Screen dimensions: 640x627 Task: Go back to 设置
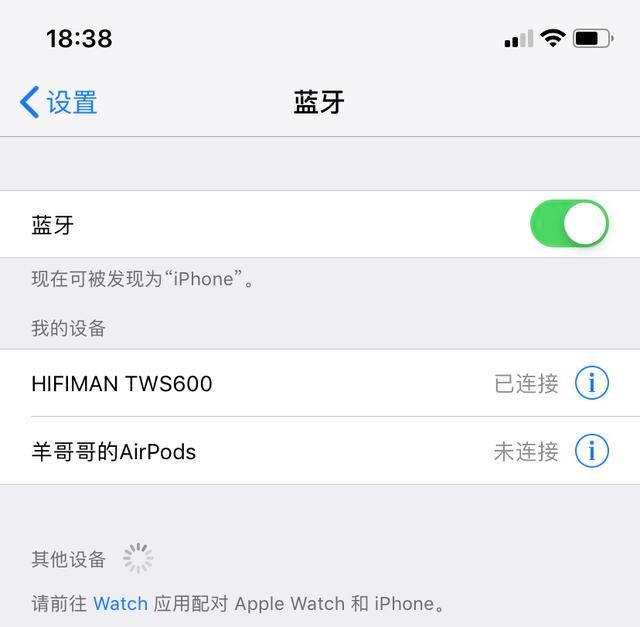58,102
